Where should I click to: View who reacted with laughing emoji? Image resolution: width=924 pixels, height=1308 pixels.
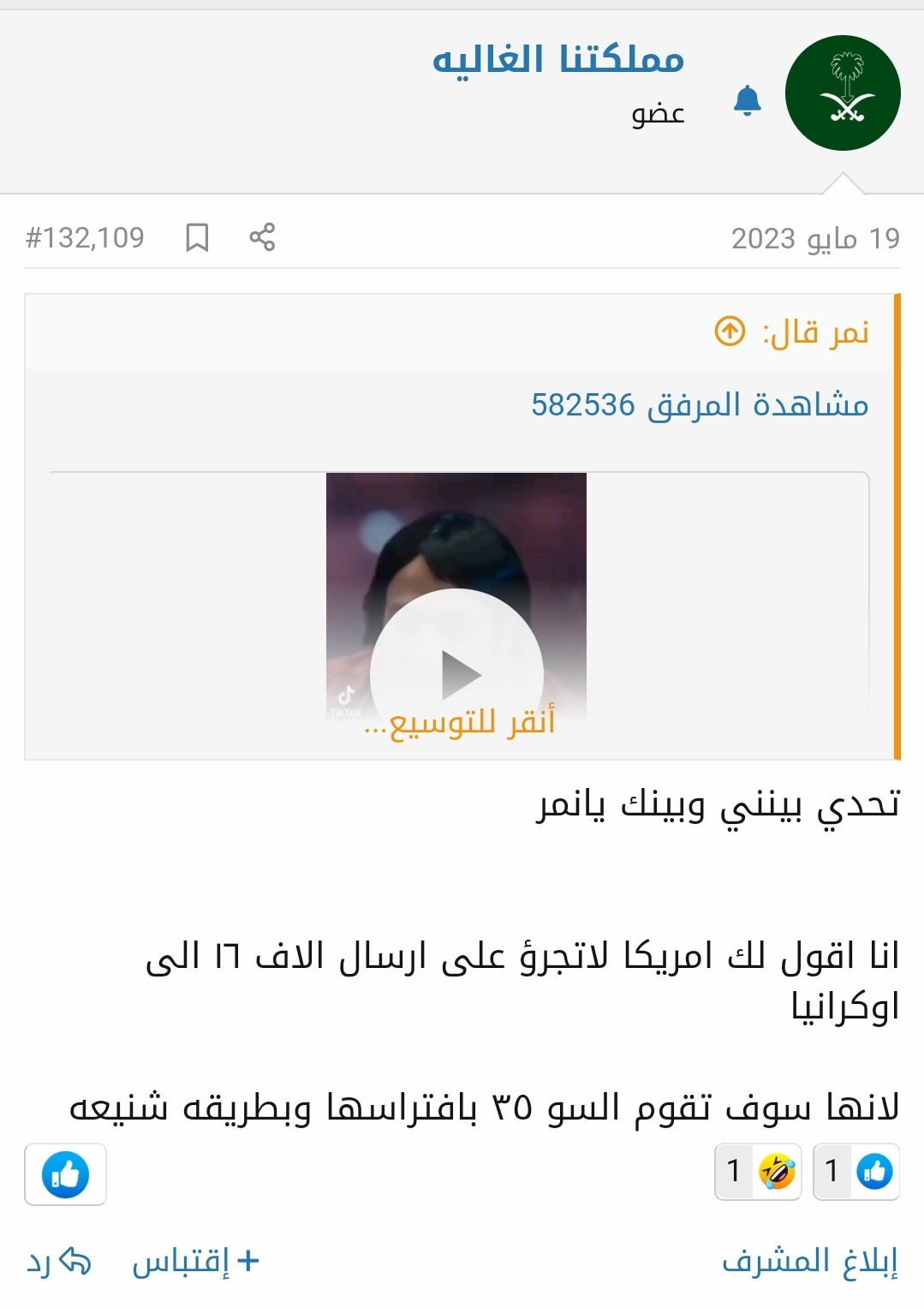coord(759,1171)
